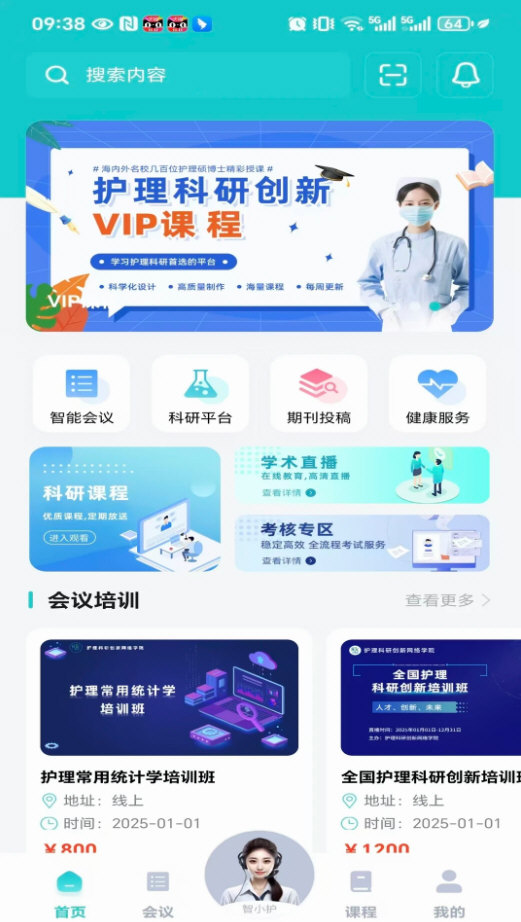
Task: View the 学术直播 card
Action: point(362,475)
